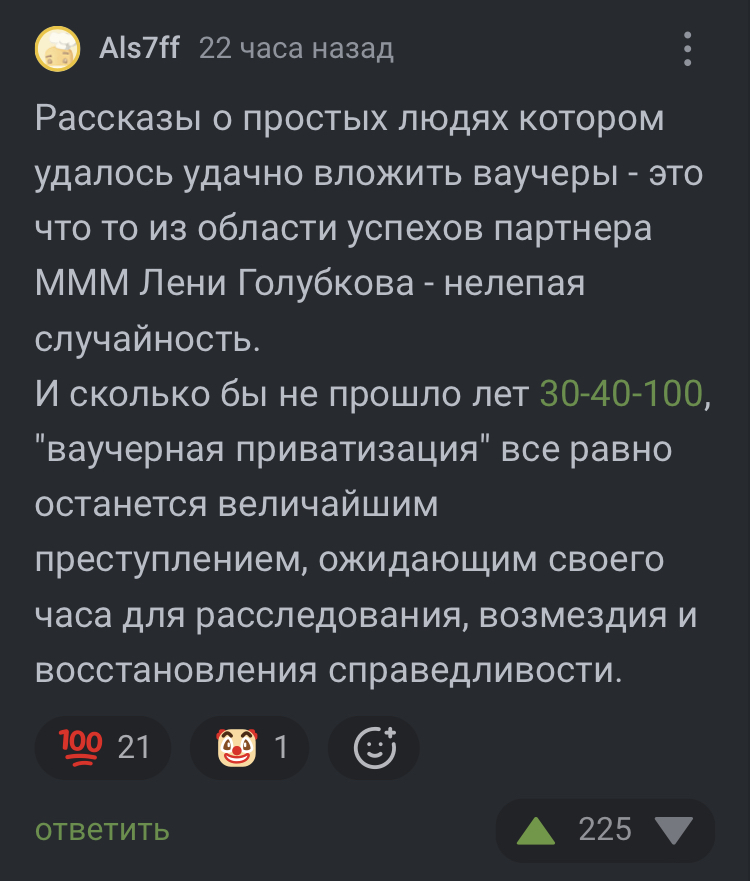Open the highlighted 30-40-100 link
Screen dimensions: 750x881
coord(620,394)
